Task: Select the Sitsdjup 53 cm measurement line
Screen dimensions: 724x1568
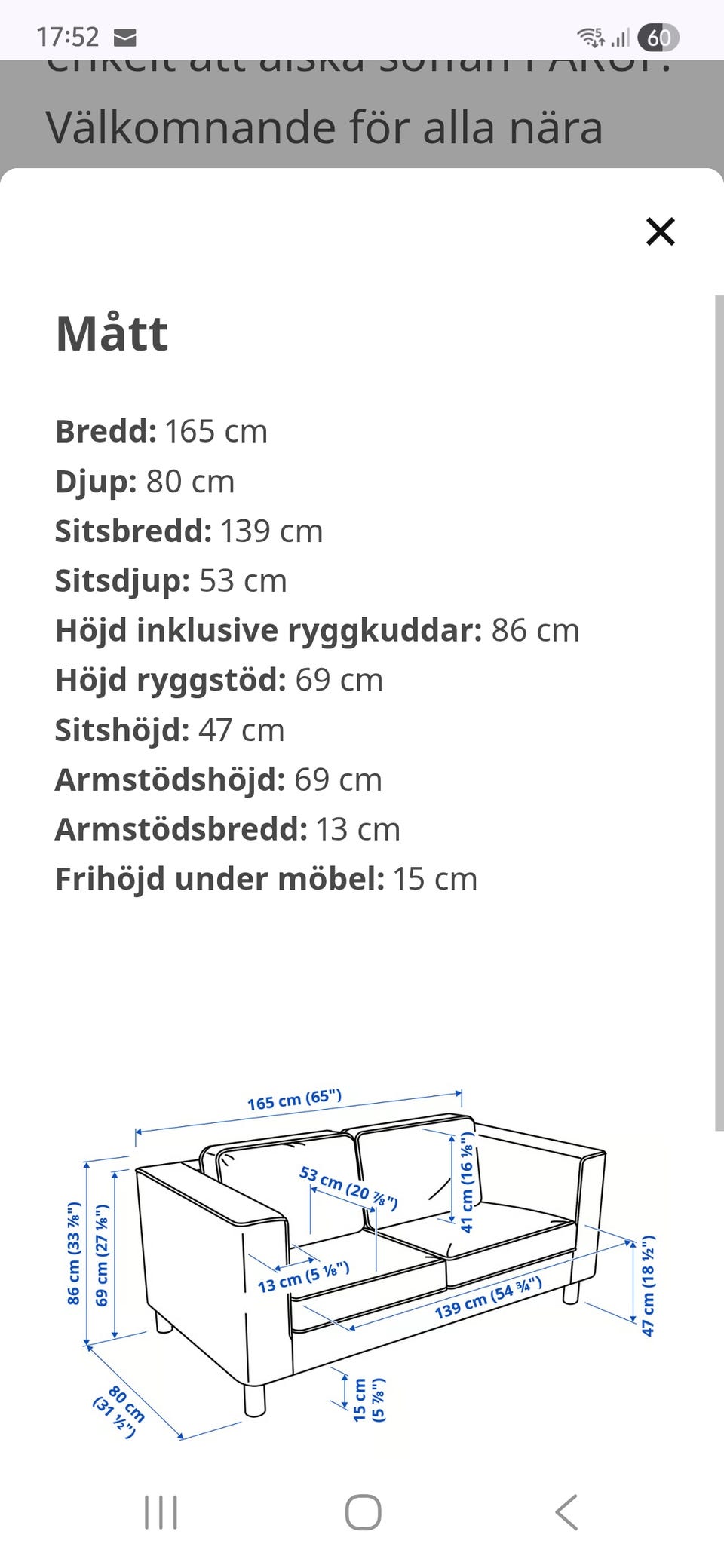Action: 170,580
